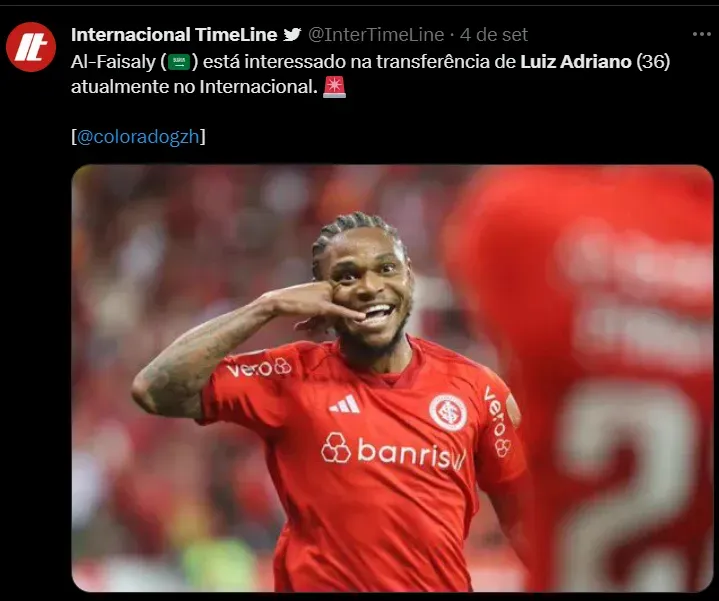The image size is (719, 601).
Task: Open the Internacional TimeLine account name
Action: (x=173, y=35)
